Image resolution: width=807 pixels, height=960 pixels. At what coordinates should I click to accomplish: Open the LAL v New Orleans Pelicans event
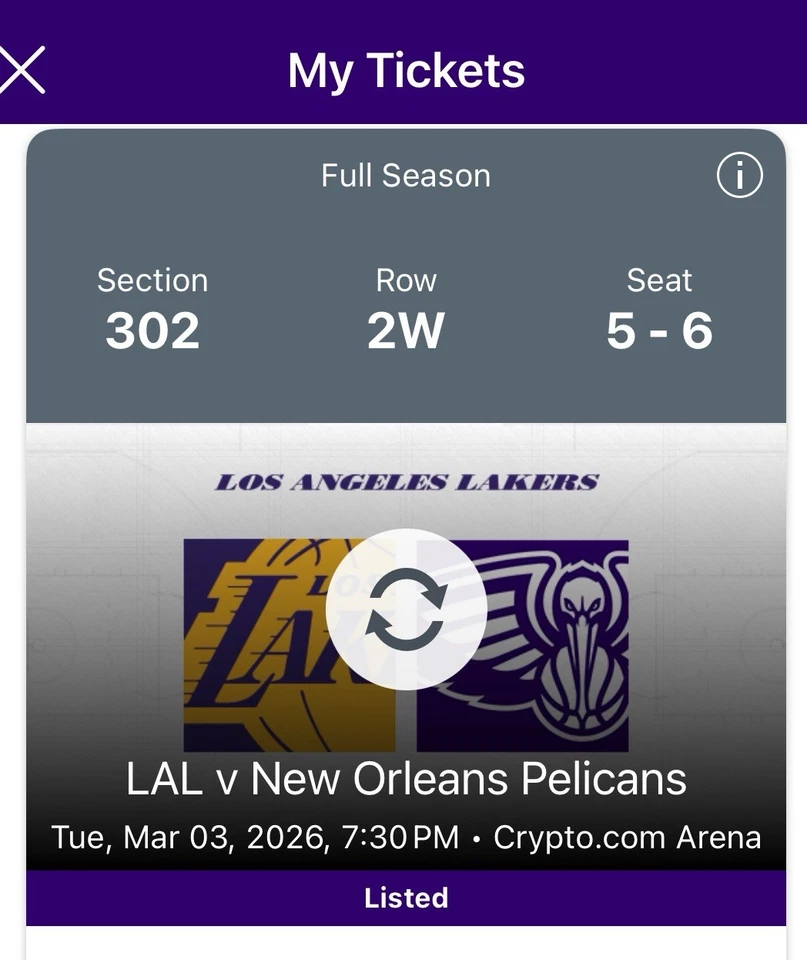(x=404, y=779)
